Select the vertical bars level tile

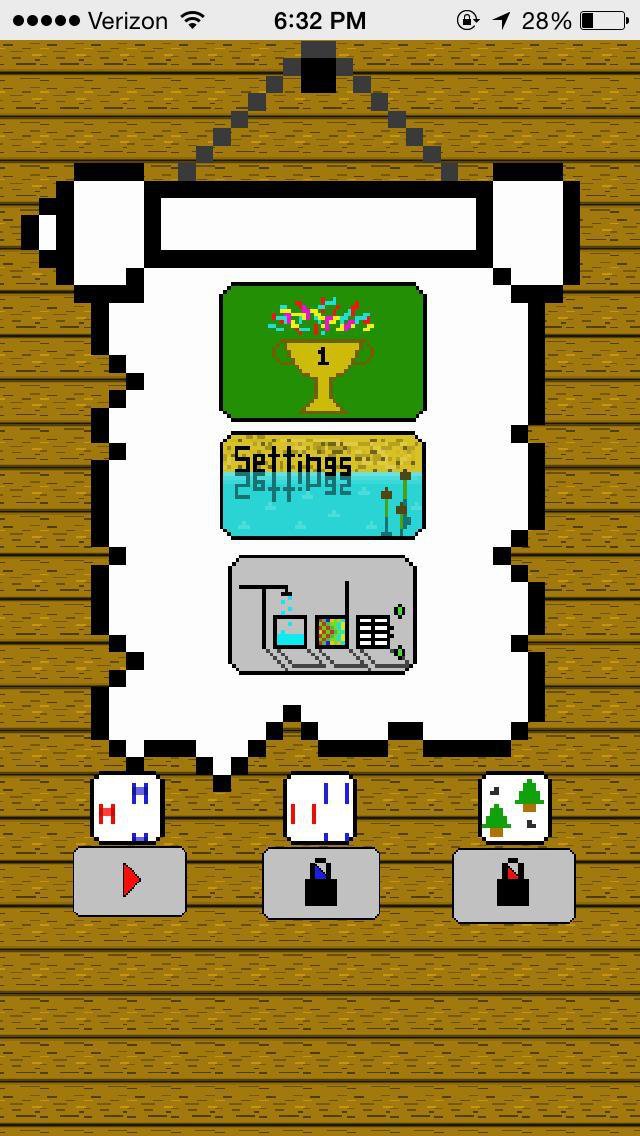(x=320, y=807)
